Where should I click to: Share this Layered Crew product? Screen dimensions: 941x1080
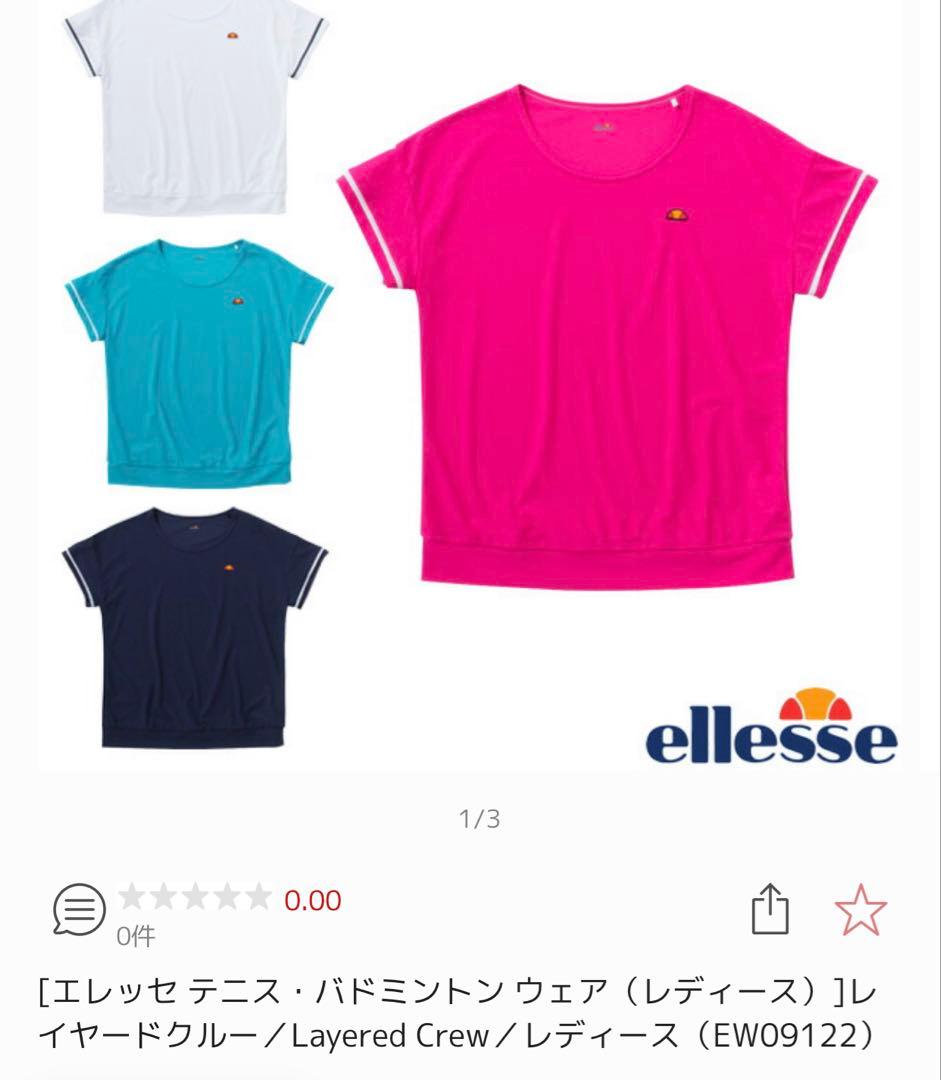pos(770,908)
